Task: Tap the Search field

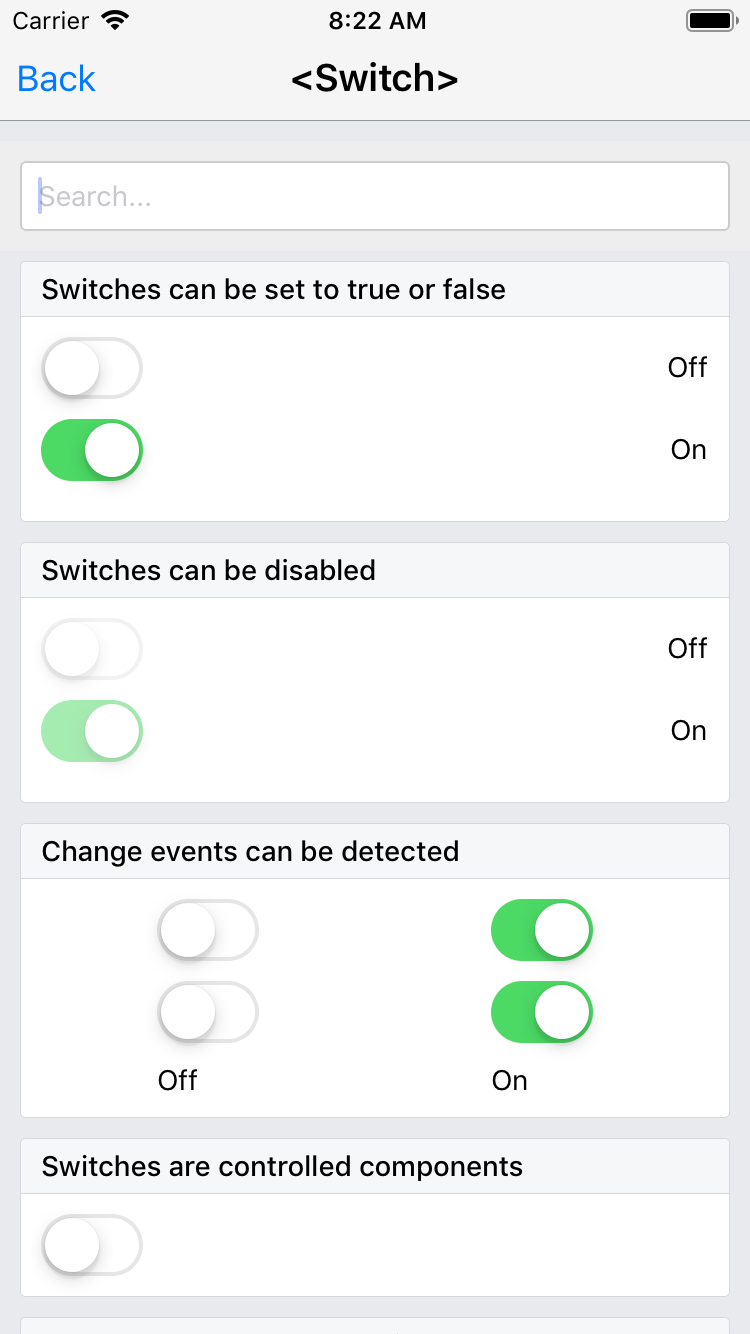Action: (375, 196)
